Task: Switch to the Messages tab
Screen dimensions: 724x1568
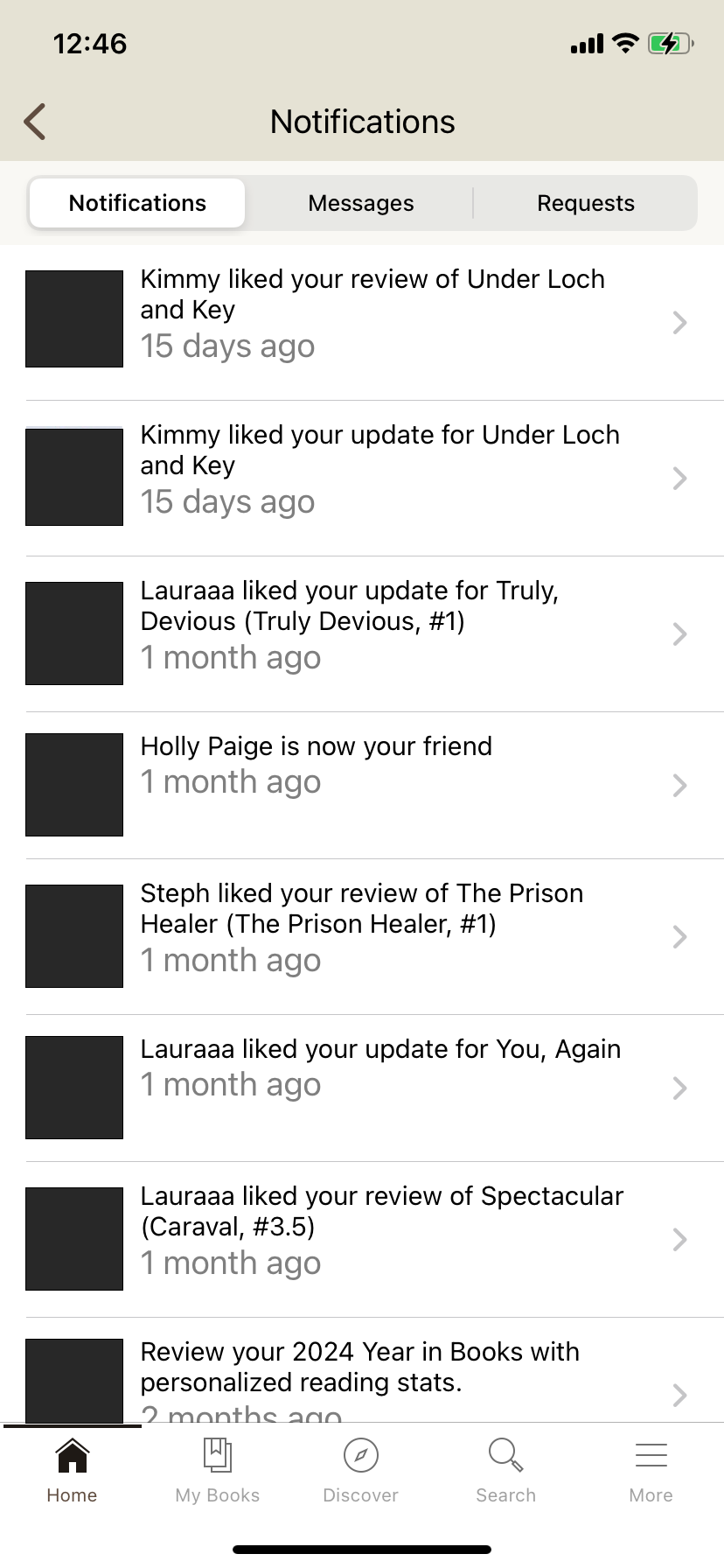Action: click(x=360, y=203)
